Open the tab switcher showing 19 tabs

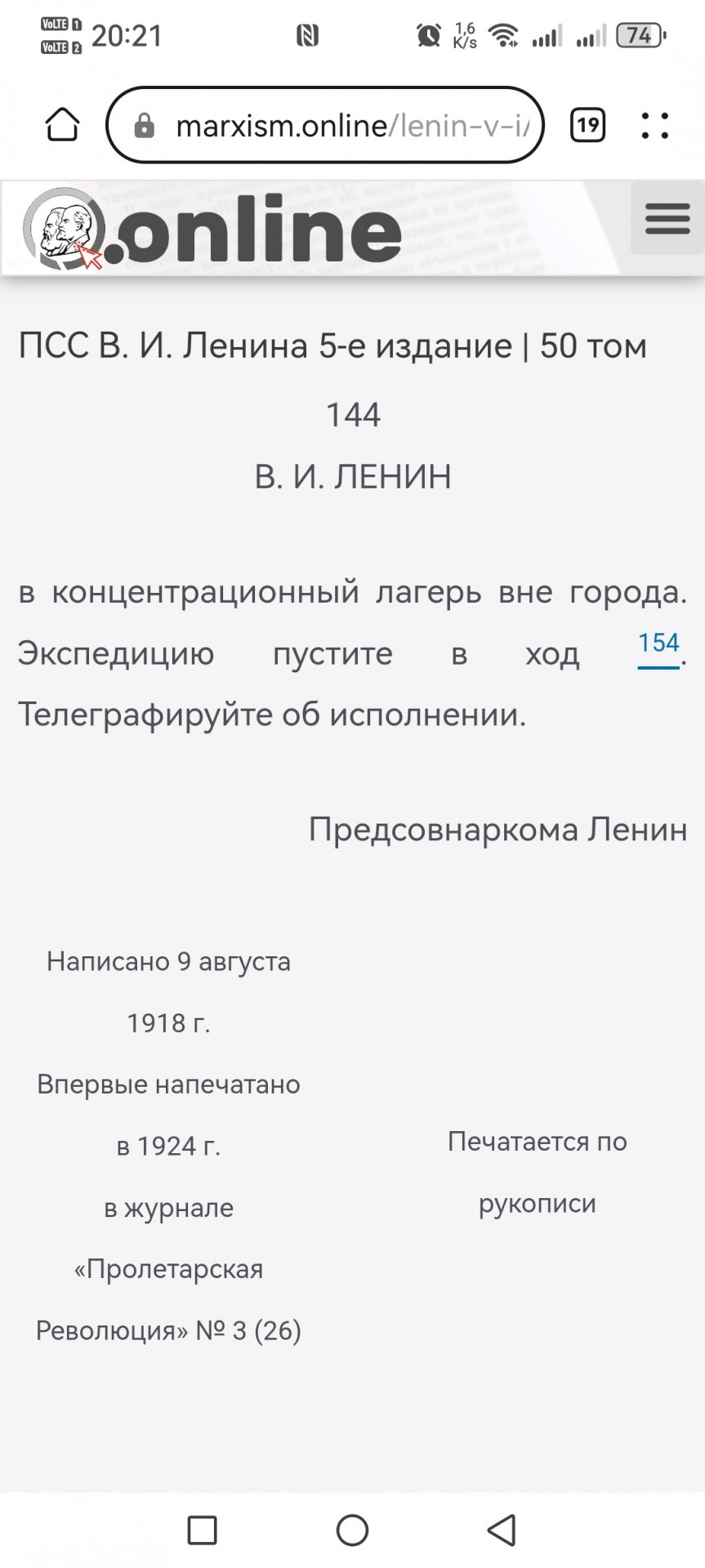coord(587,125)
